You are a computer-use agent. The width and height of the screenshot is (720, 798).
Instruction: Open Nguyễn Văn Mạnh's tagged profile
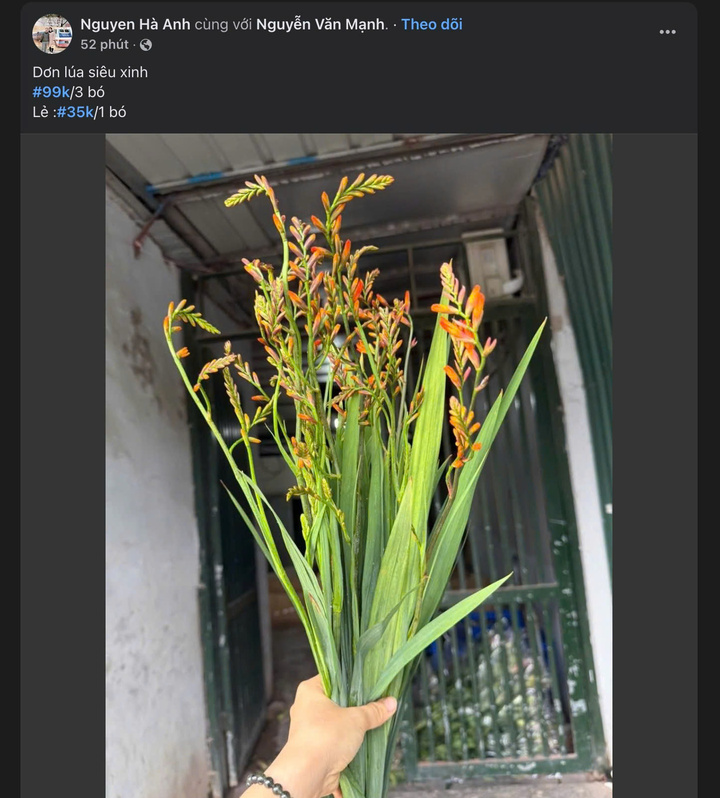click(x=320, y=24)
